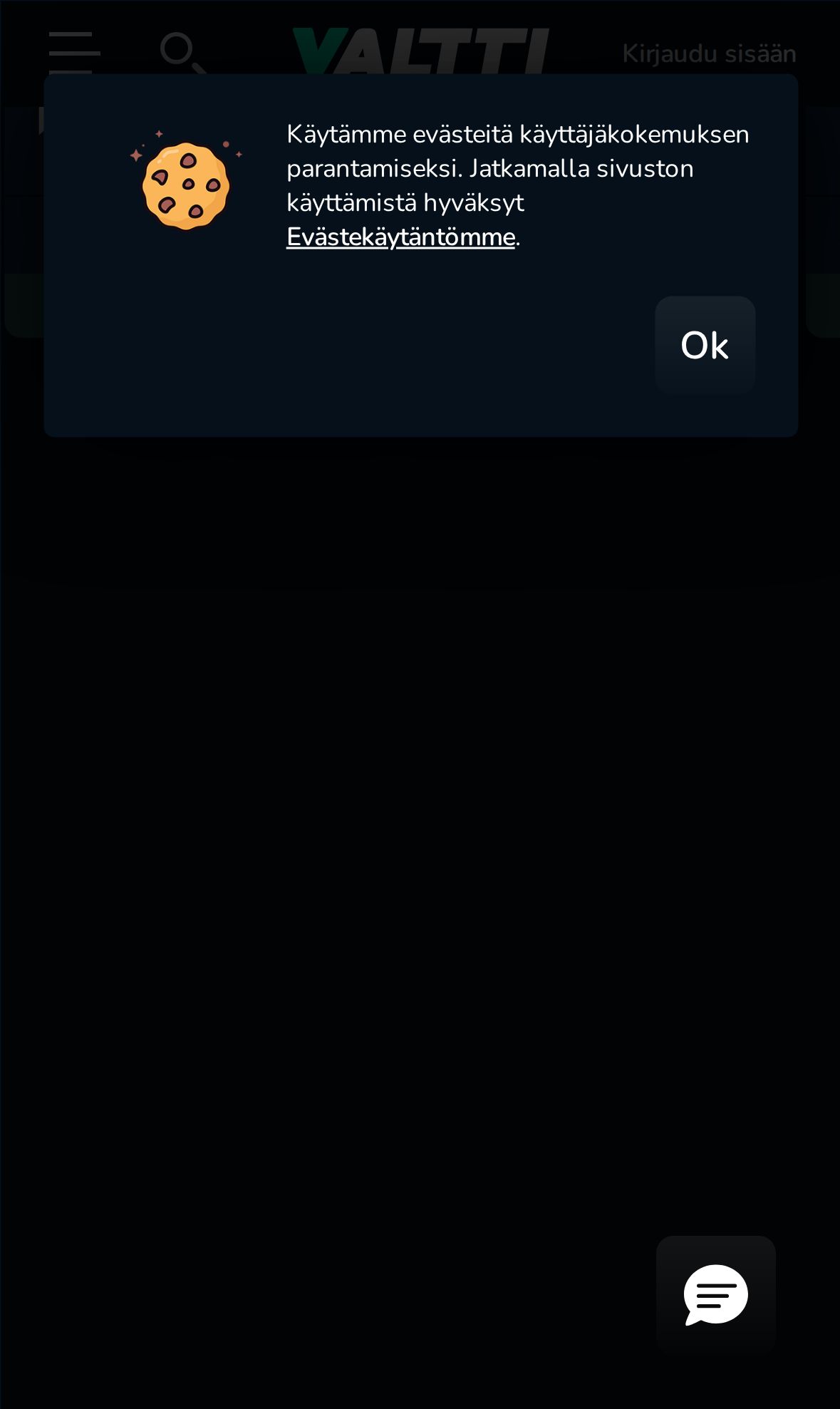Image resolution: width=840 pixels, height=1409 pixels.
Task: Open the Evästekäytäntömme cookie policy link
Action: [400, 237]
